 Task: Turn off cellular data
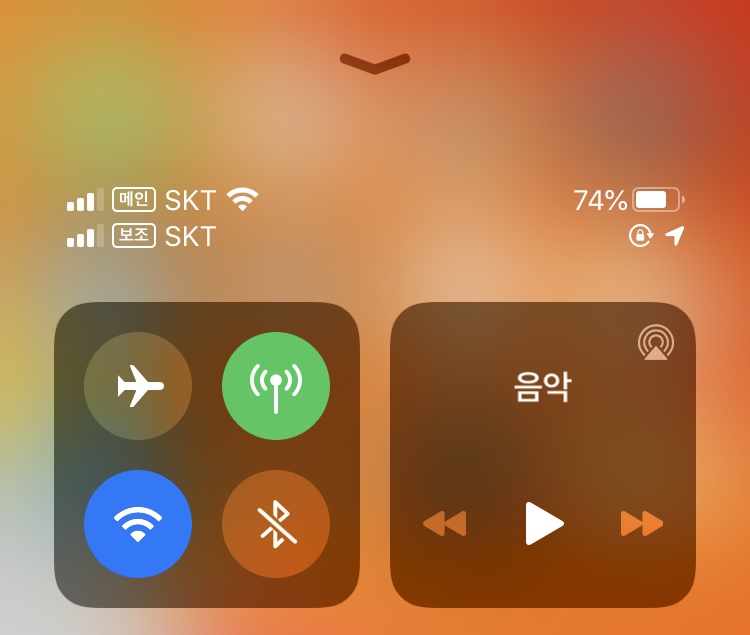click(276, 386)
